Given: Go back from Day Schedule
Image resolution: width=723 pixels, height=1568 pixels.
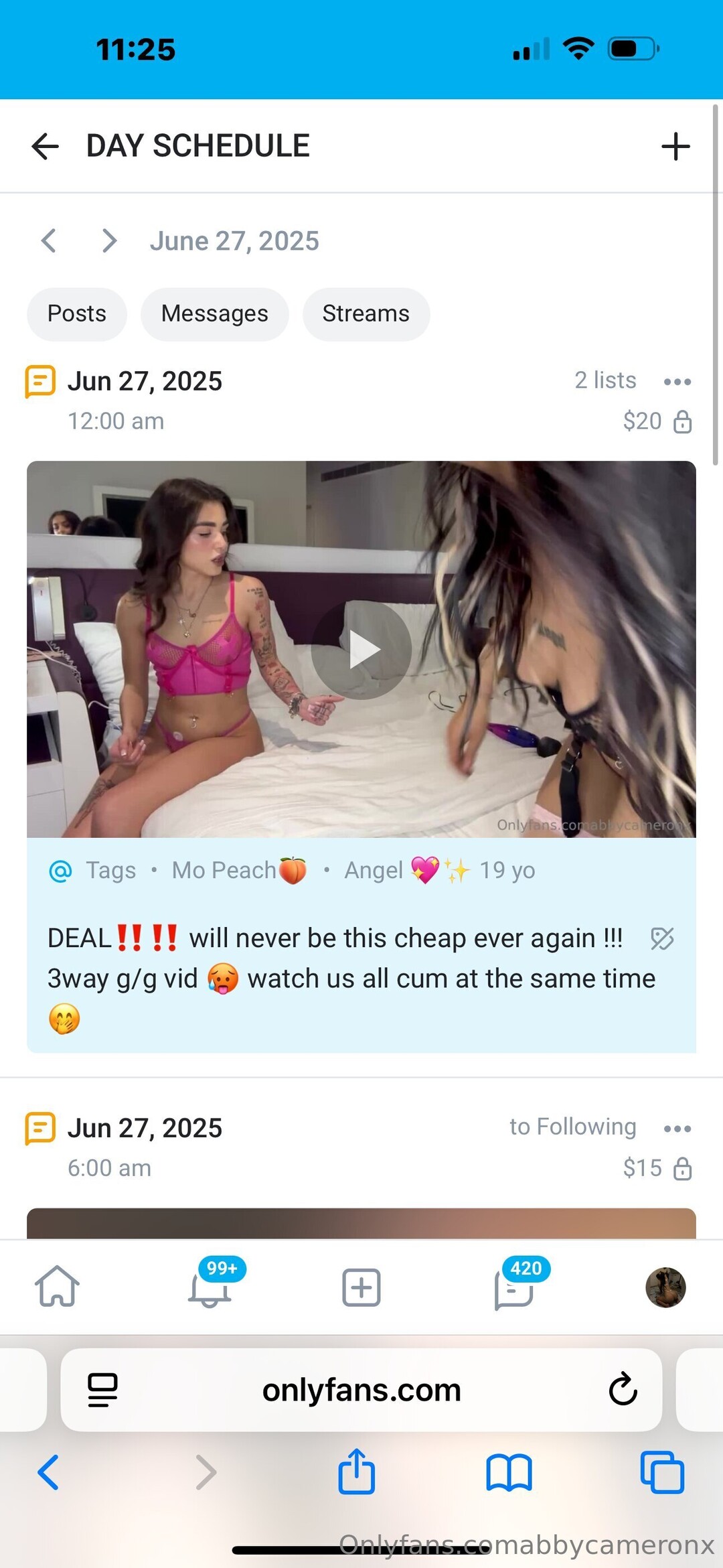Looking at the screenshot, I should click(x=46, y=146).
